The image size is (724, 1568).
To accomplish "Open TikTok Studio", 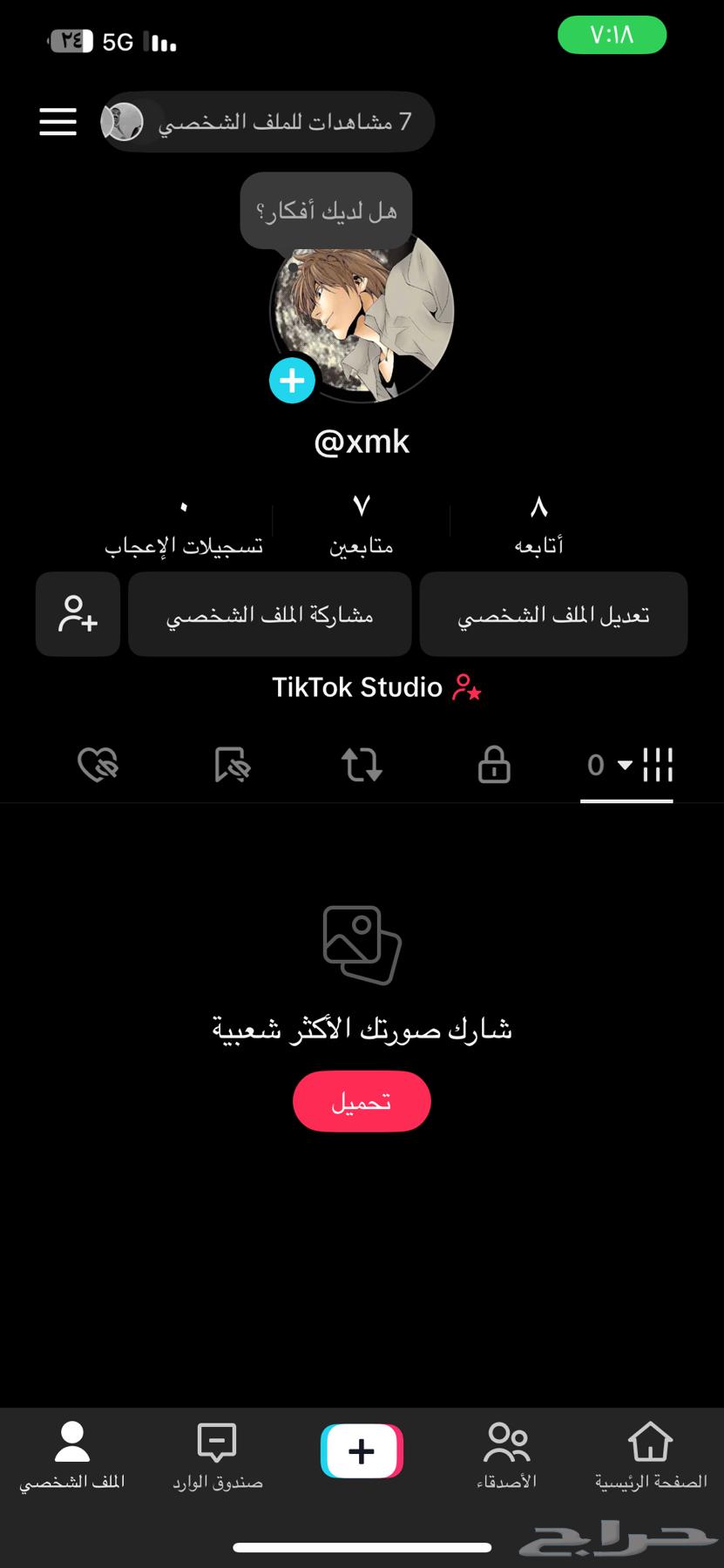I will (x=375, y=687).
